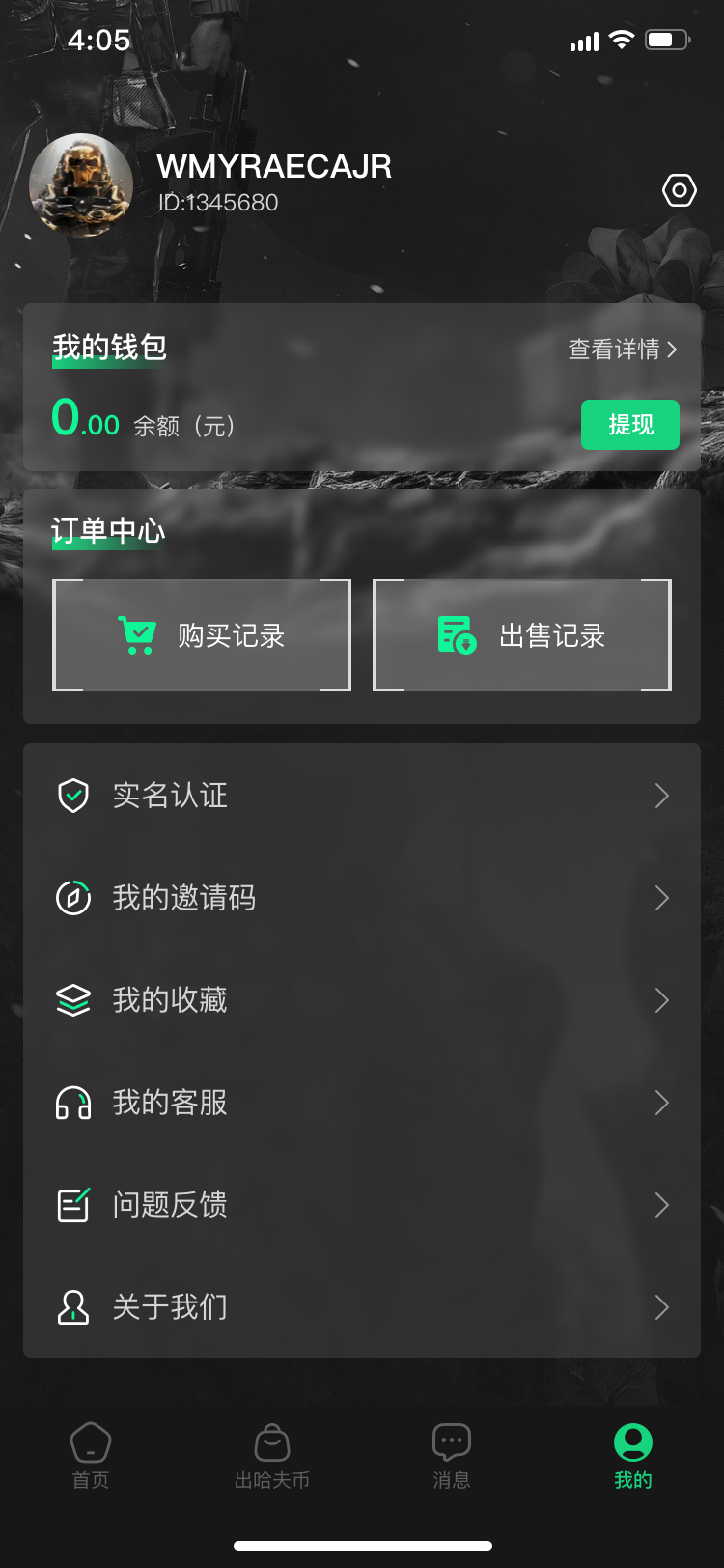Select the 我的 tab
This screenshot has height=1568, width=724.
click(x=633, y=1456)
